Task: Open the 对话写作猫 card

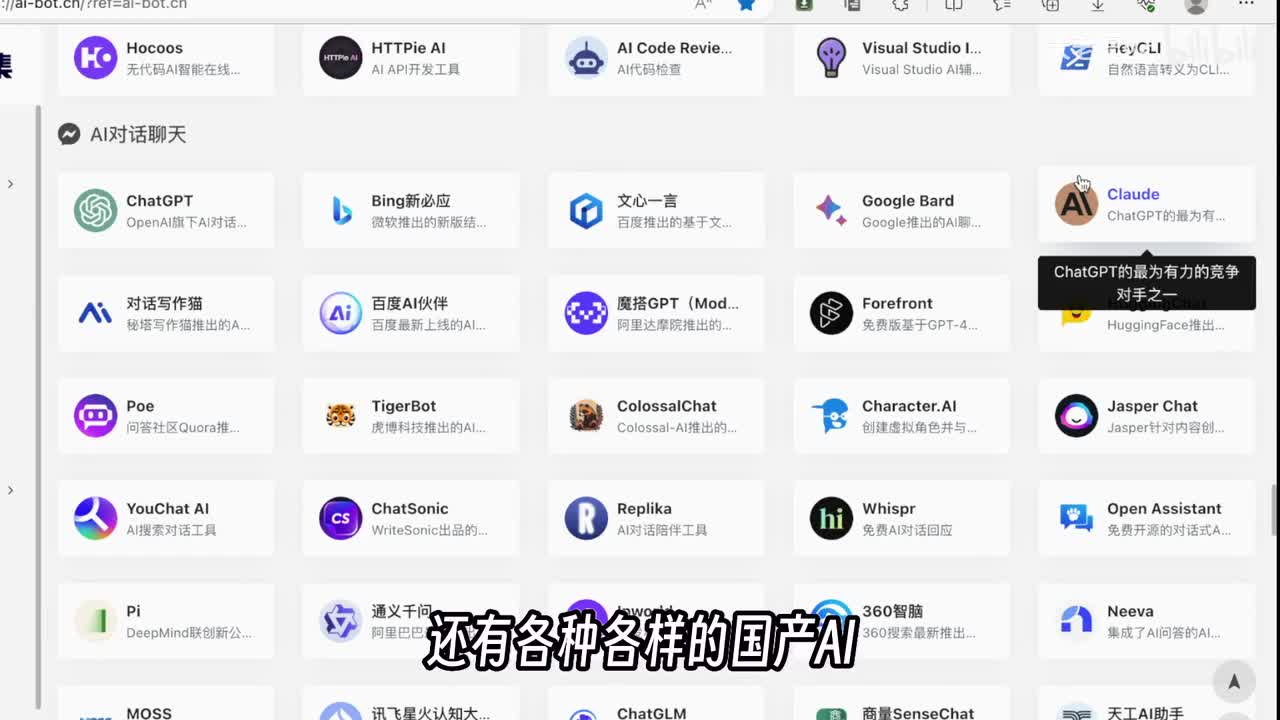Action: 166,313
